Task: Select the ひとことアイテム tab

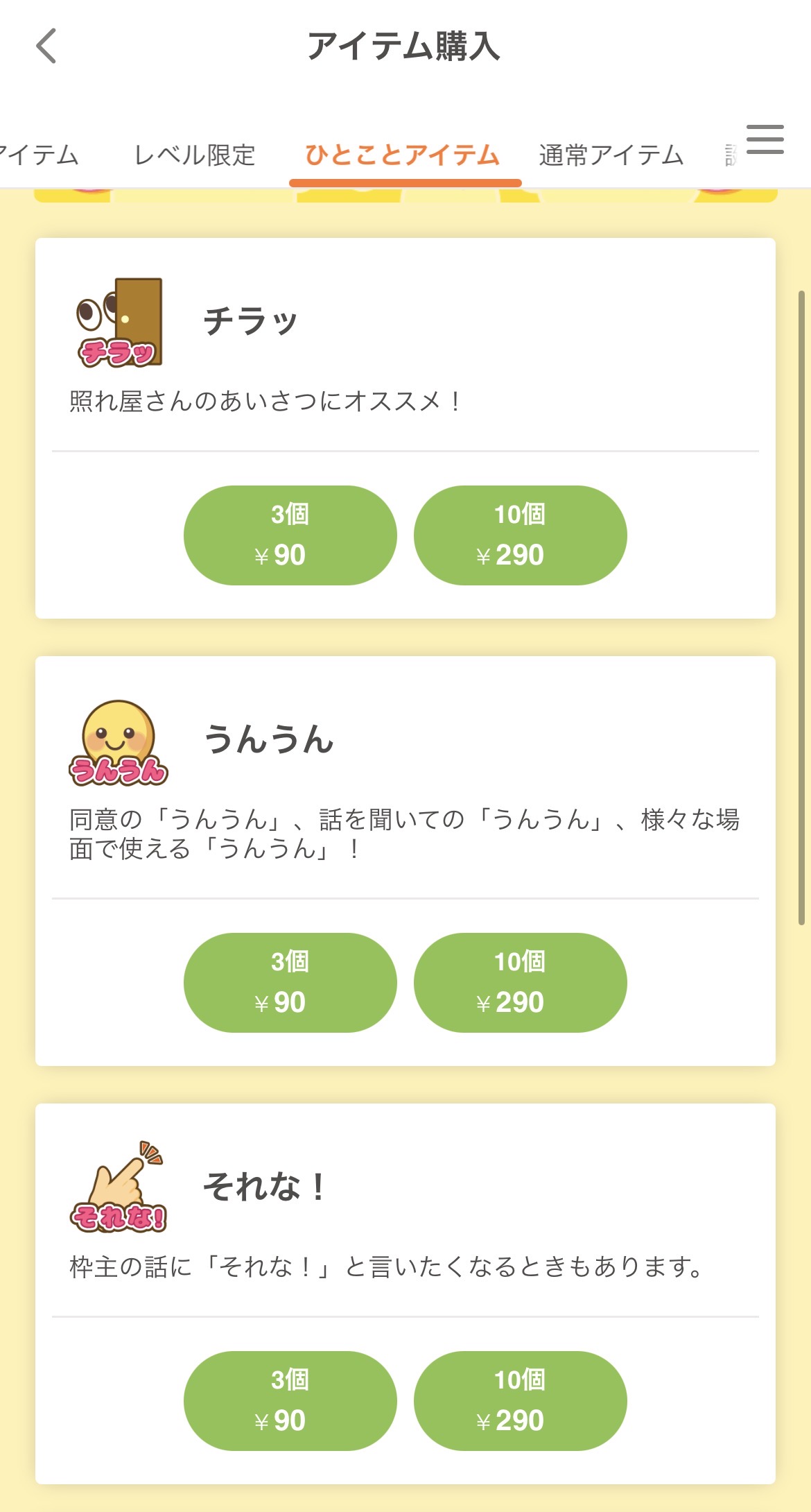Action: click(403, 155)
